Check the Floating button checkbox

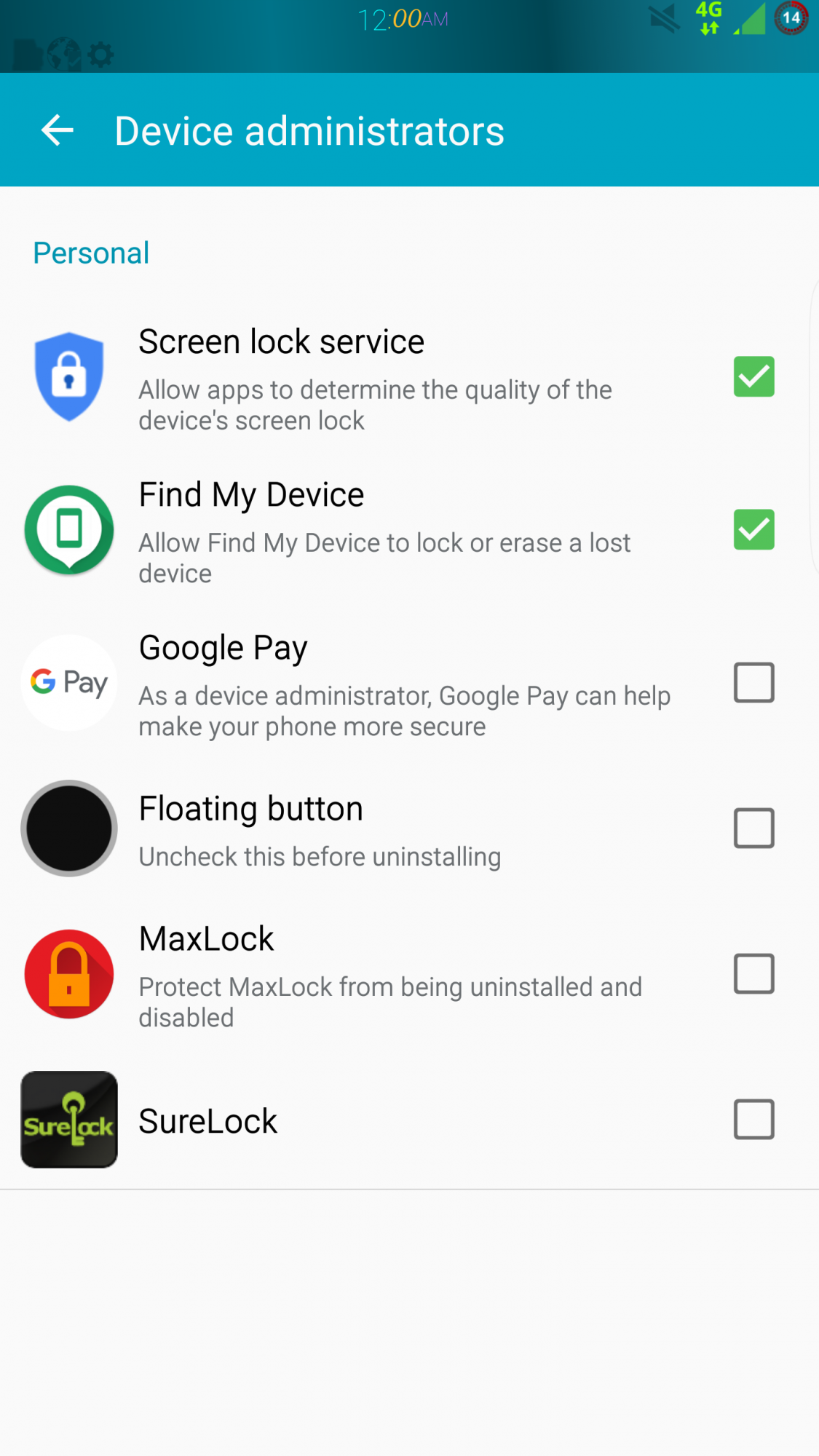(x=753, y=828)
